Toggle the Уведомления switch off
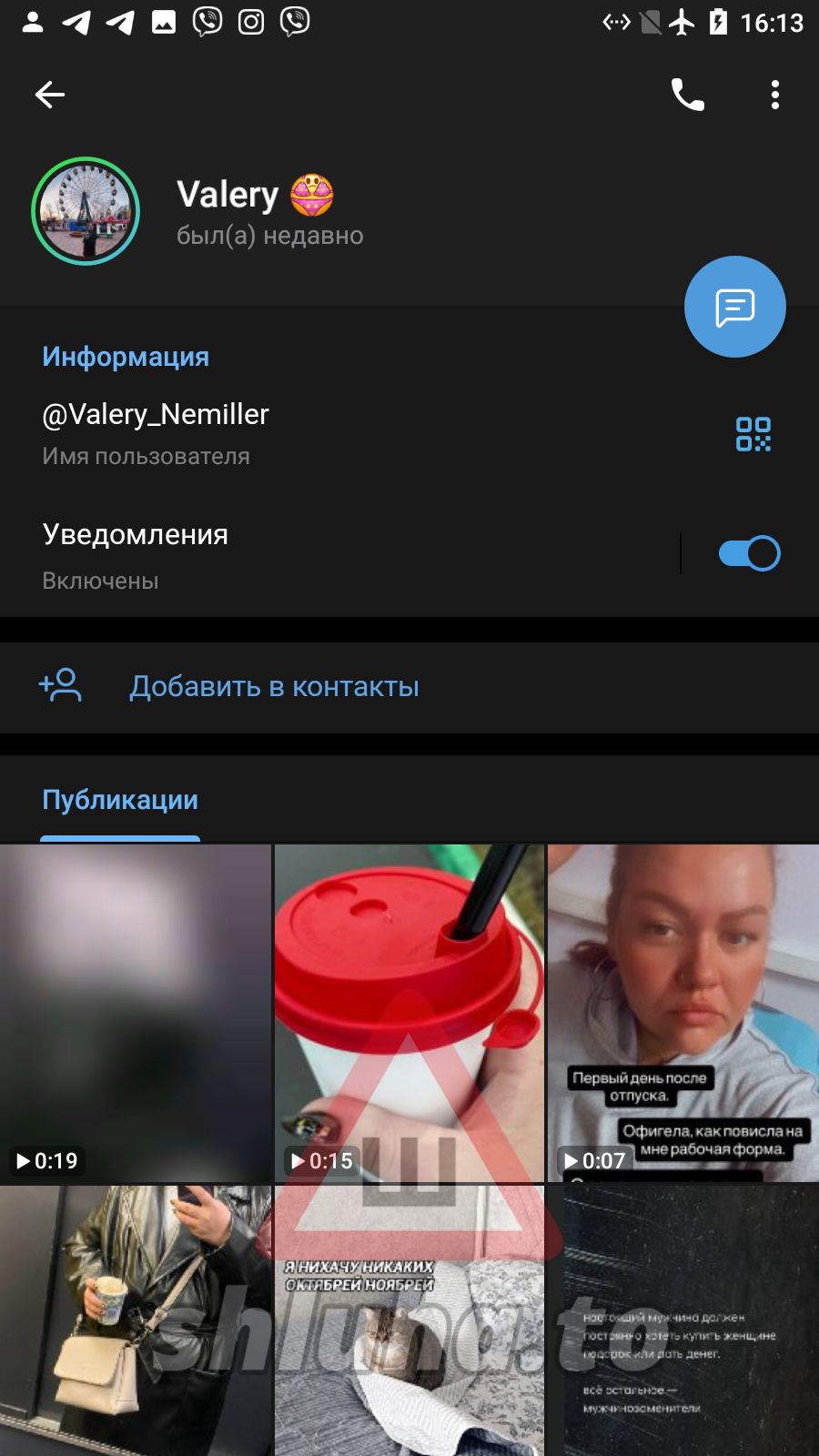 click(749, 553)
